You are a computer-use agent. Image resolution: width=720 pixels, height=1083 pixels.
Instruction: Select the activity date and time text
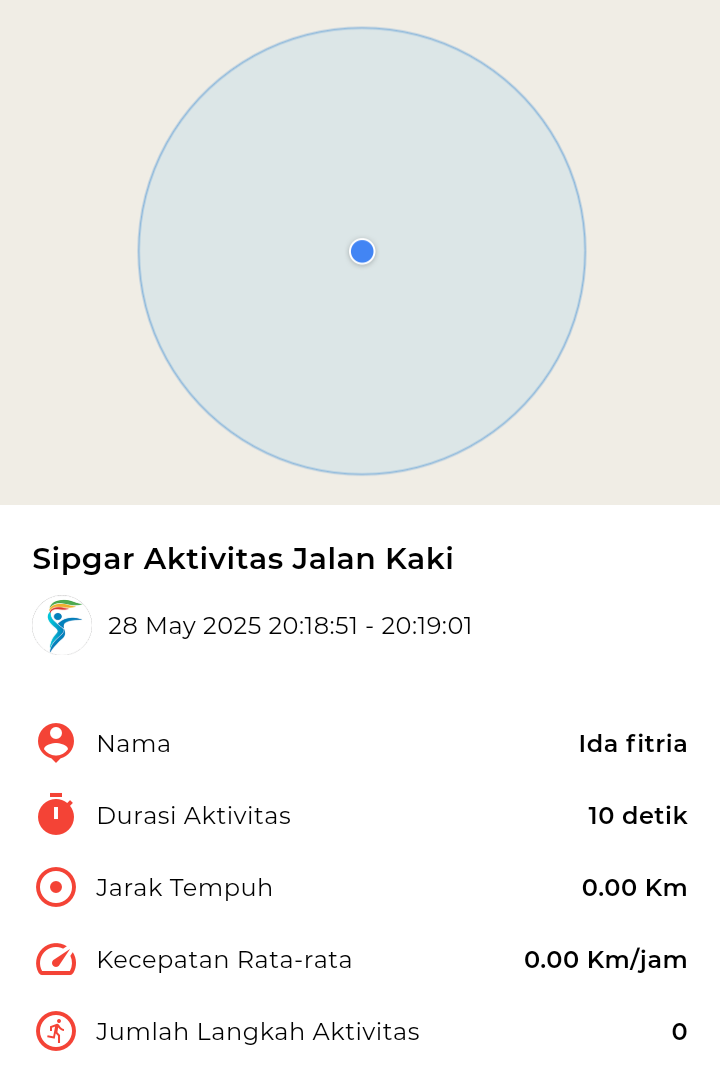(x=290, y=626)
